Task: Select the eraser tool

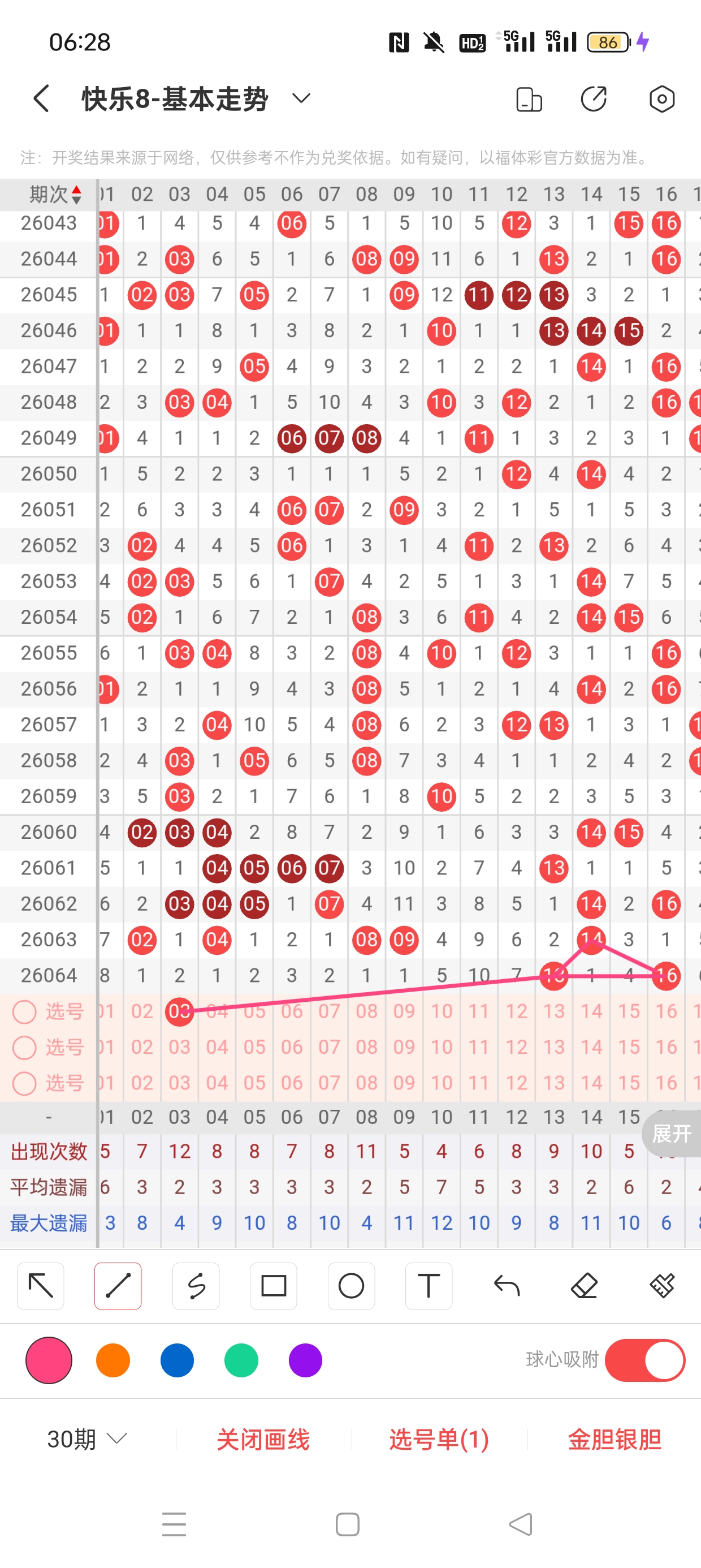Action: coord(584,1286)
